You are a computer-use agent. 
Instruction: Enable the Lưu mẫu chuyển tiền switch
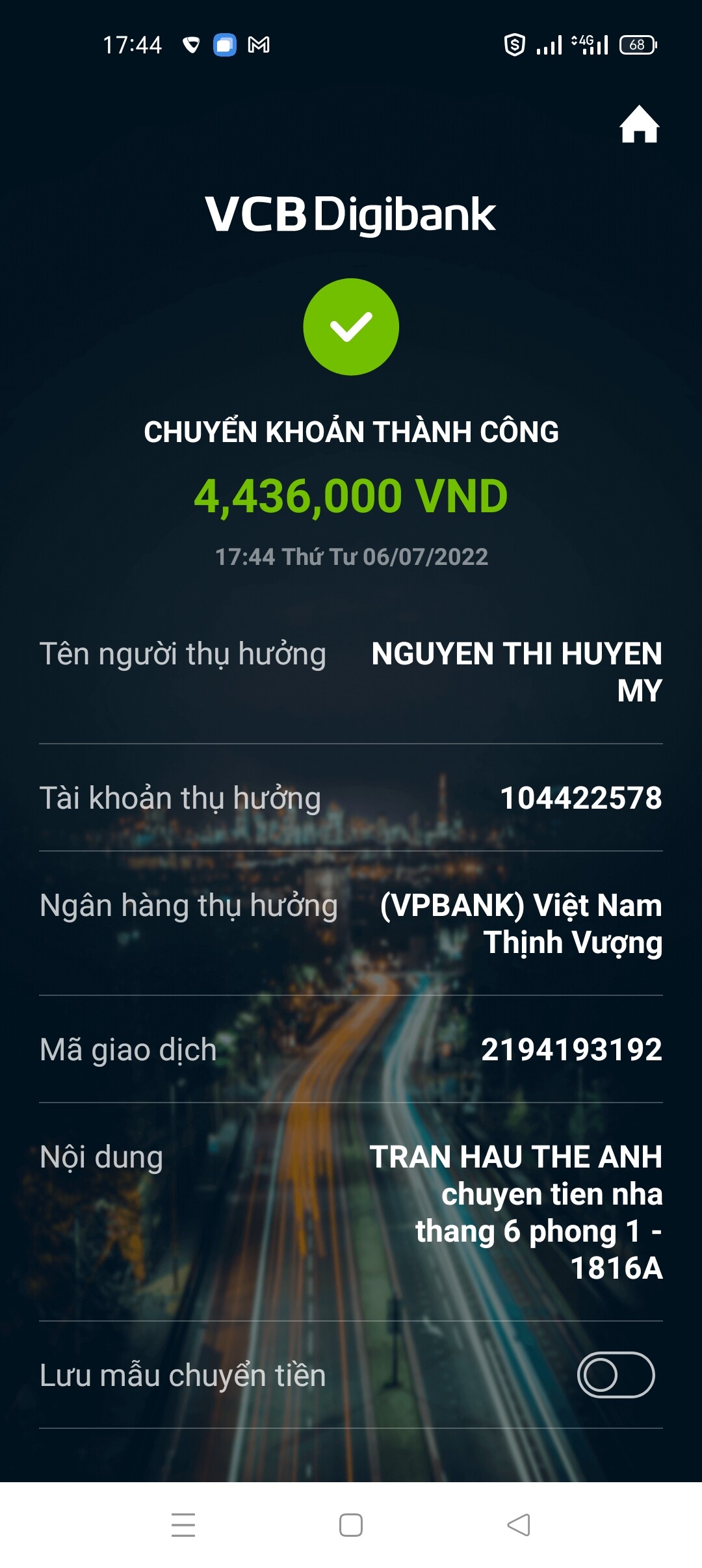(615, 1374)
